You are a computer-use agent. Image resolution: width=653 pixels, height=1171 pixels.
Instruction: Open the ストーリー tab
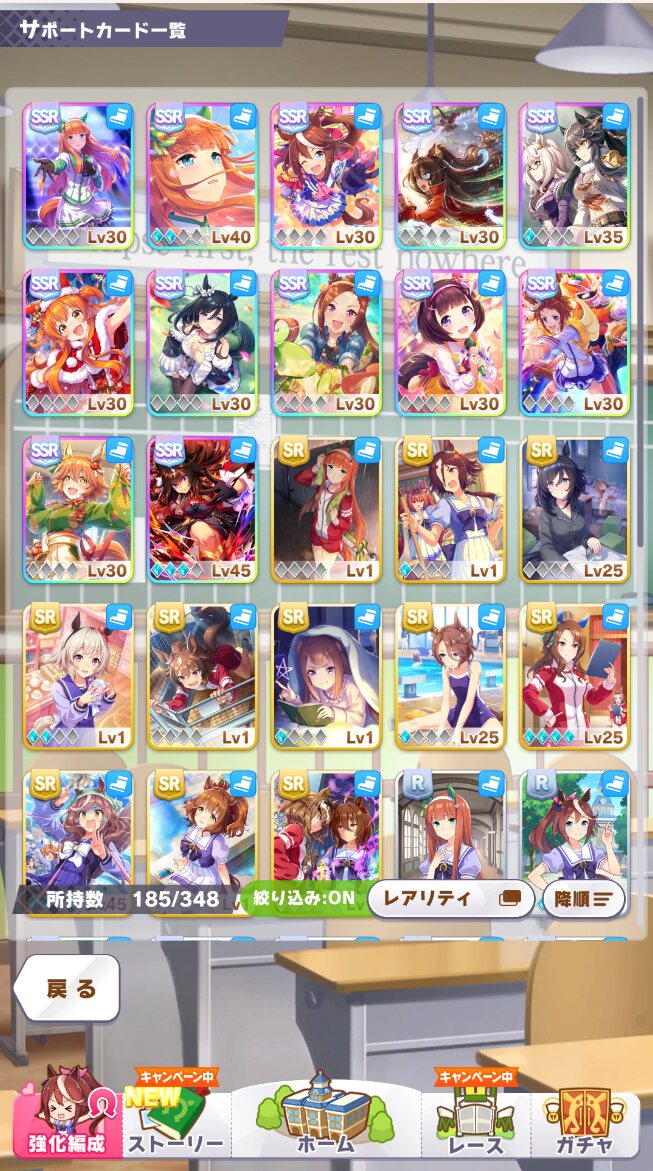177,1115
